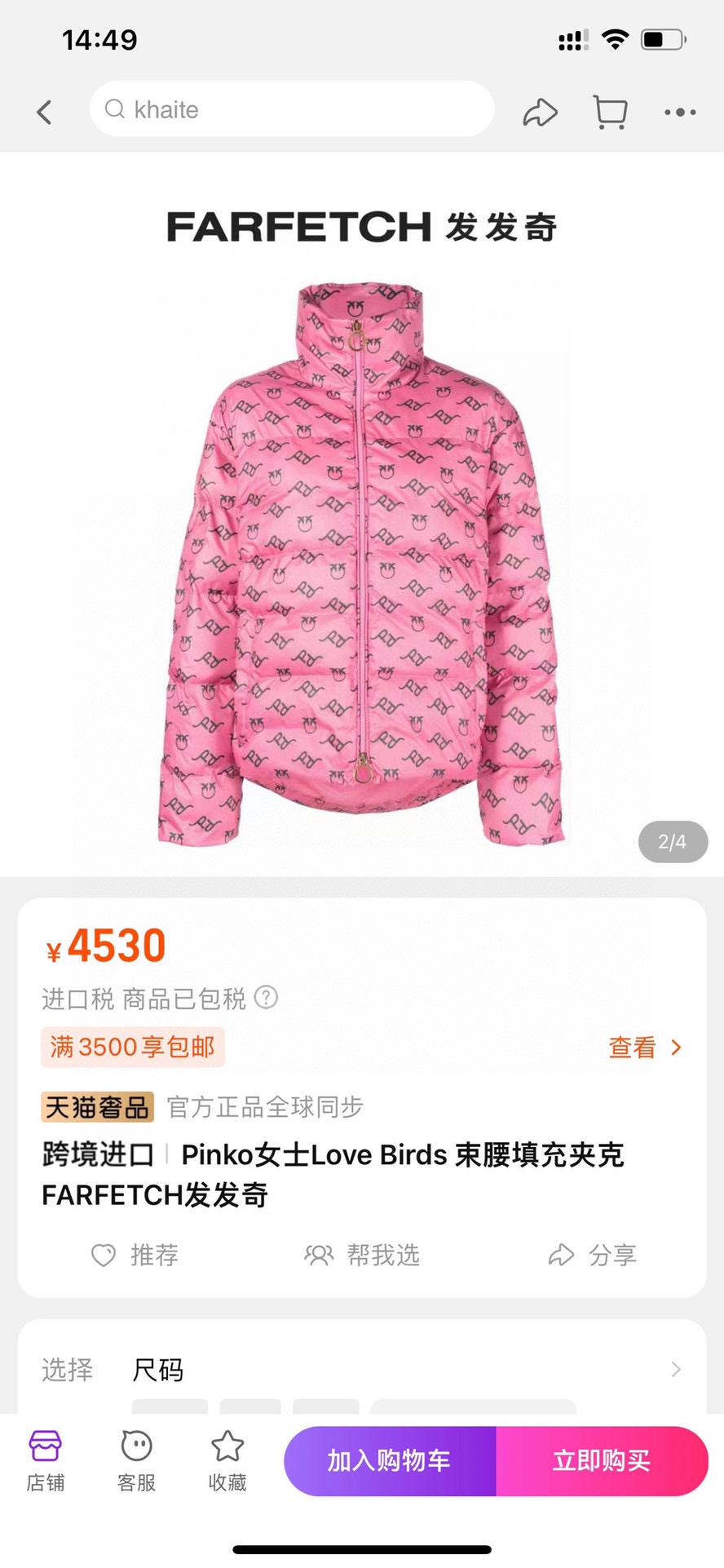Open the three-dot overflow menu
The height and width of the screenshot is (1568, 724).
pos(679,112)
